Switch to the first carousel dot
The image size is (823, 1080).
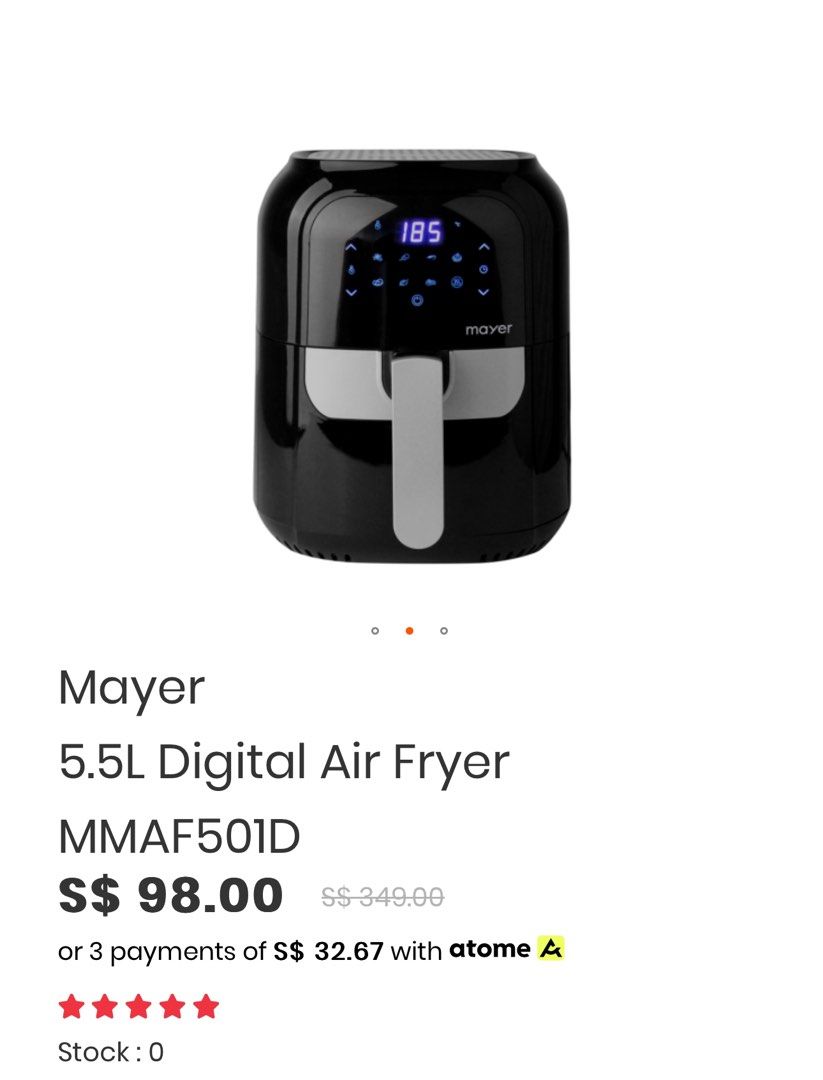[376, 631]
